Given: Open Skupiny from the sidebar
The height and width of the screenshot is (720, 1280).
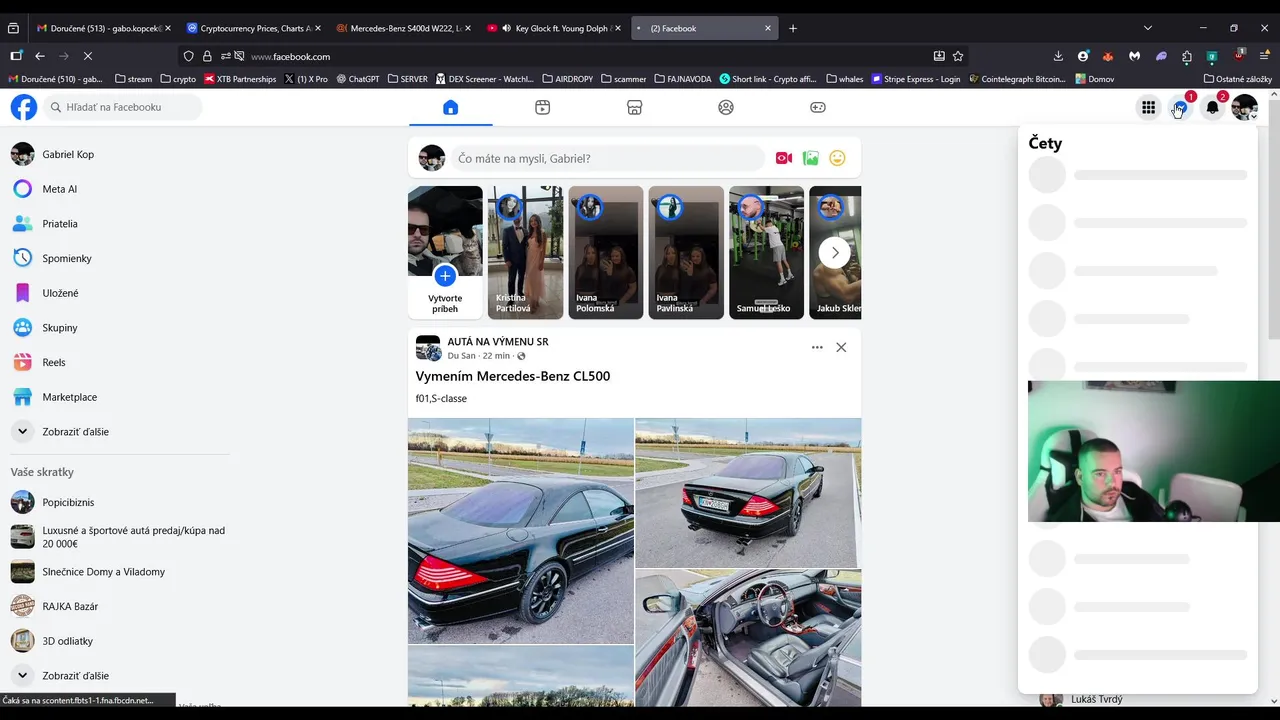Looking at the screenshot, I should click(59, 328).
